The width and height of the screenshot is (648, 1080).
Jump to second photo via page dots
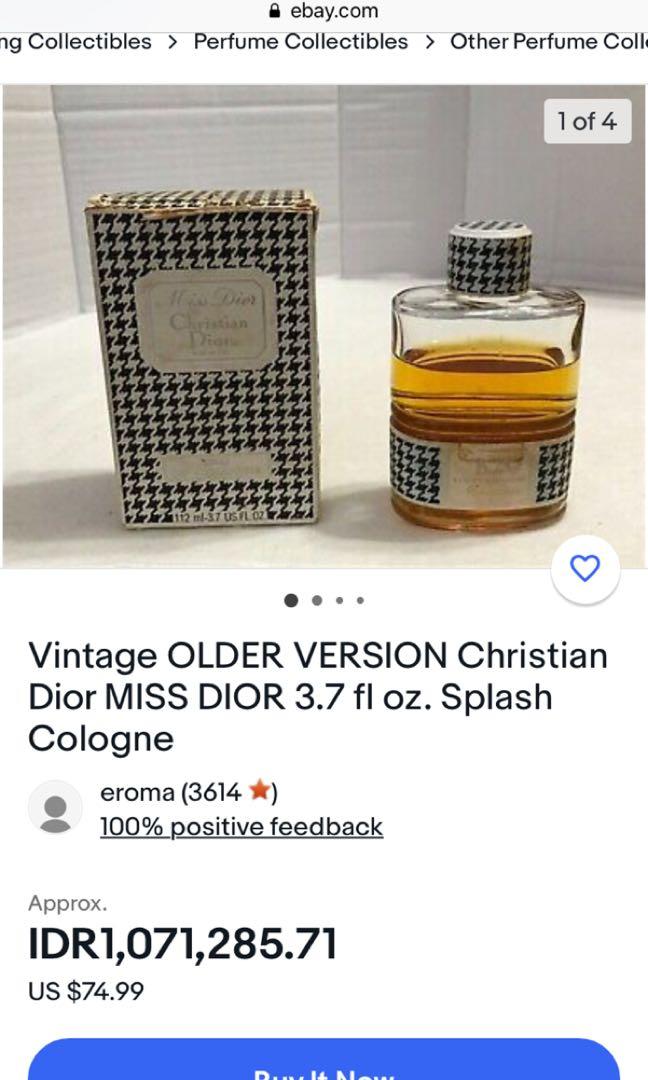tap(317, 601)
